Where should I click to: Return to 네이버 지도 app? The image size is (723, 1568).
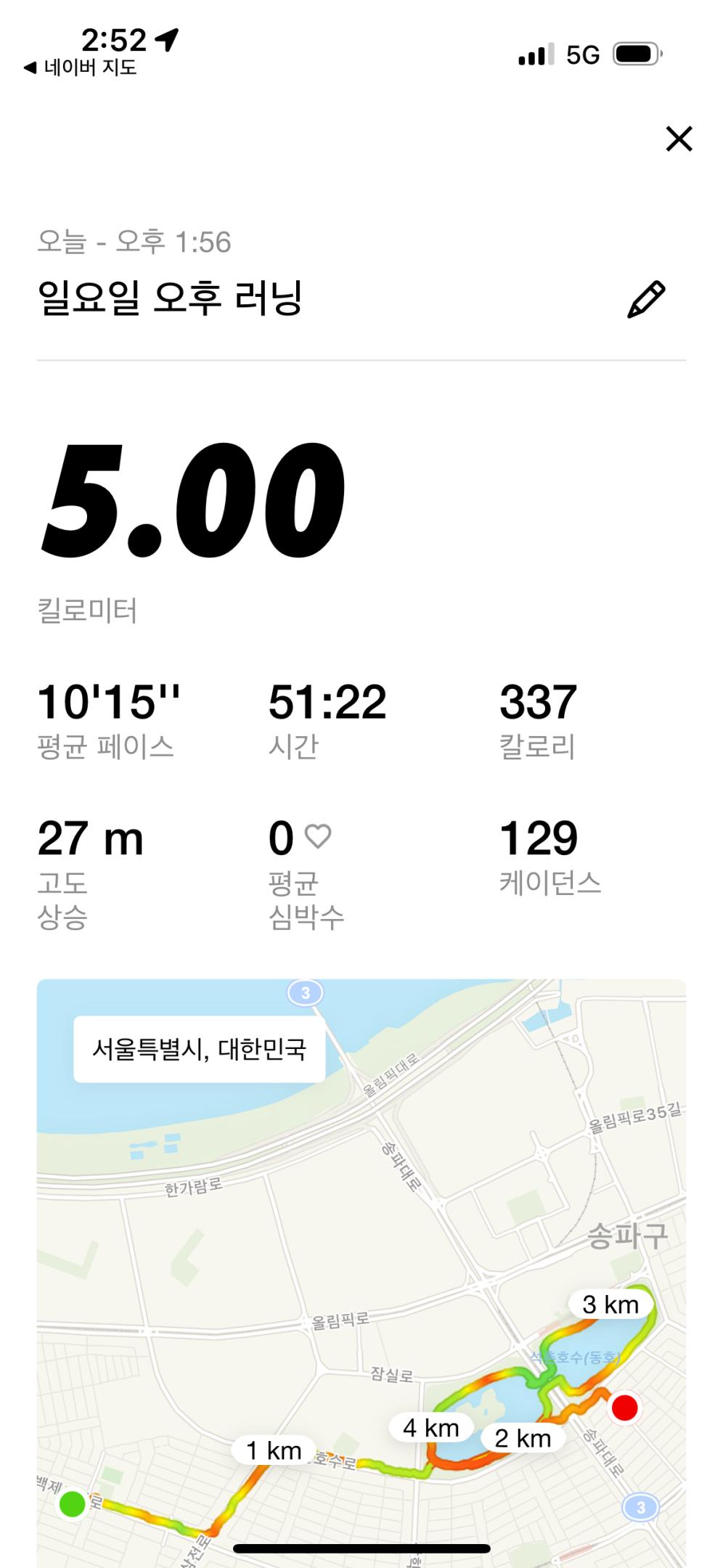(x=80, y=68)
